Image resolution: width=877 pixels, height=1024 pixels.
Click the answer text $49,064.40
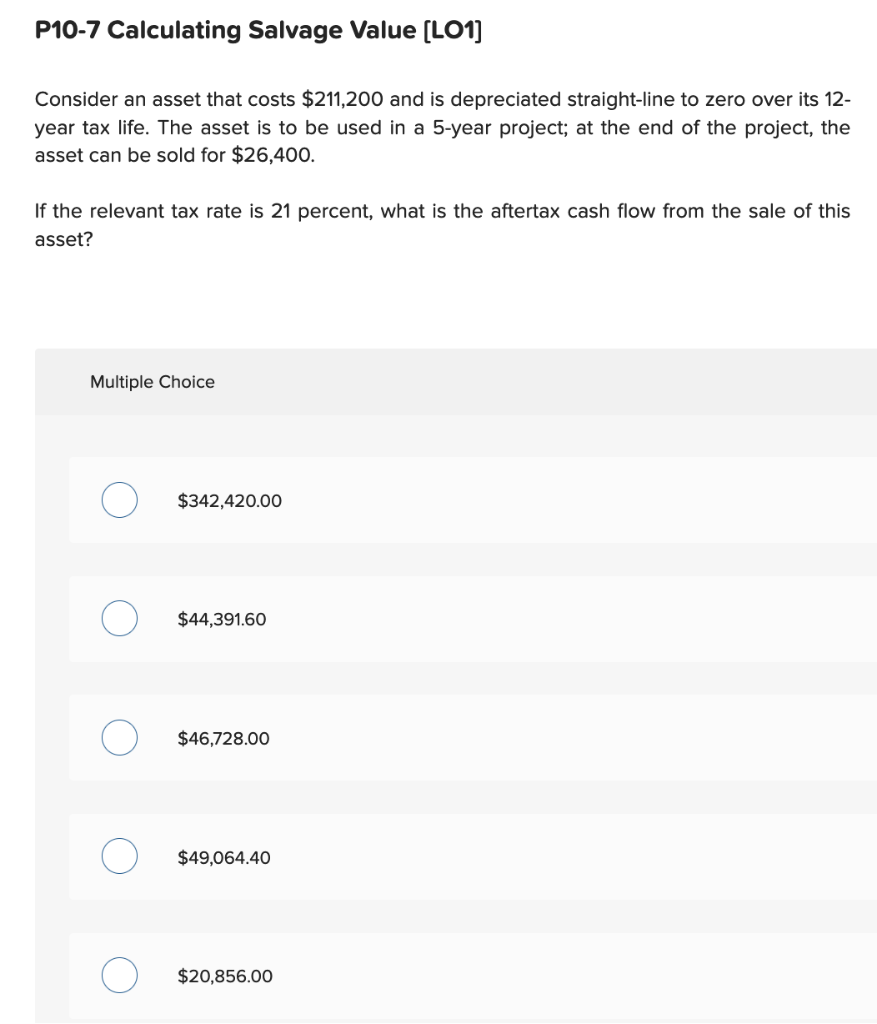click(224, 857)
